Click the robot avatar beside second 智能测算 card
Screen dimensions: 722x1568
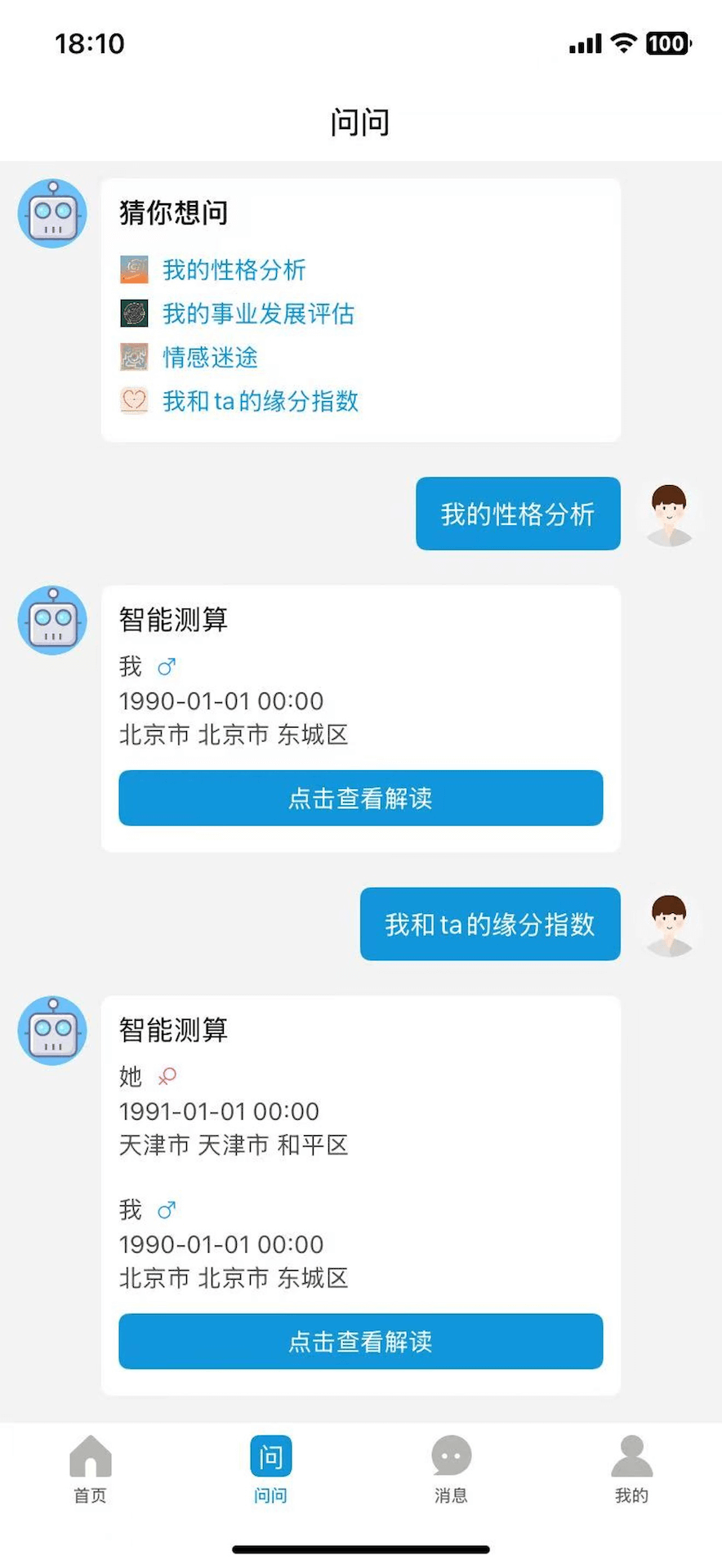point(51,1031)
